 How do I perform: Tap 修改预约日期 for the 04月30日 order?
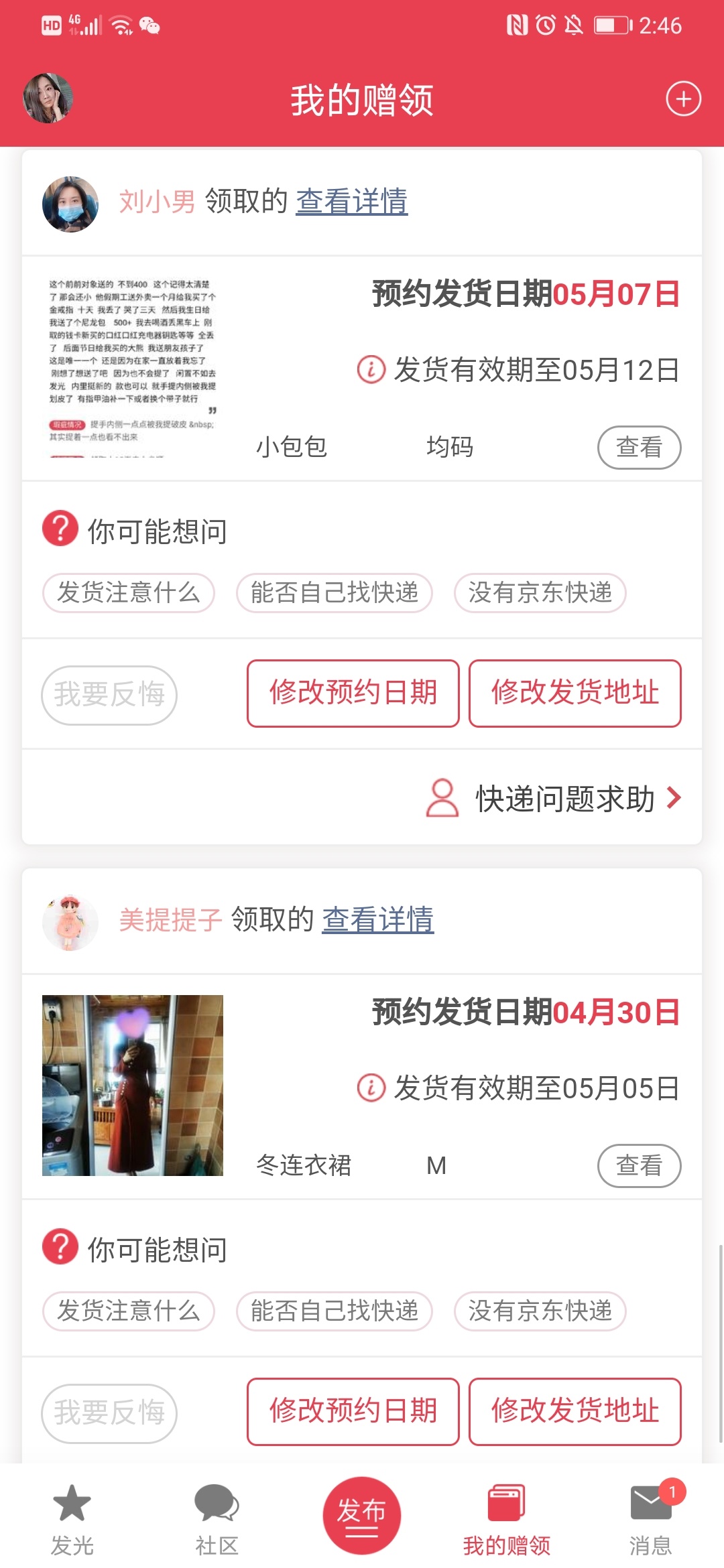click(353, 1412)
